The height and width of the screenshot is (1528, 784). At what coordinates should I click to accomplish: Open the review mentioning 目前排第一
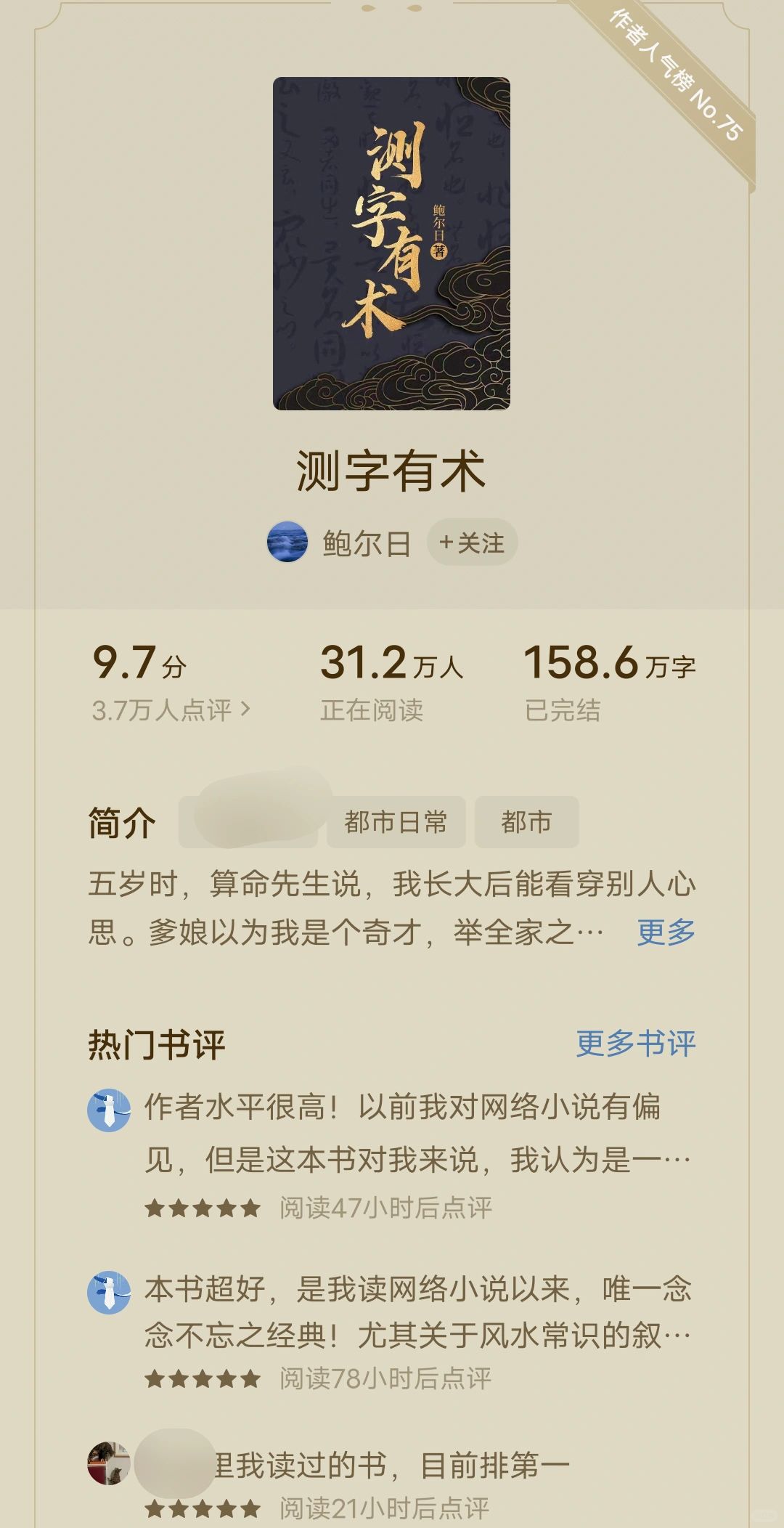(x=392, y=1466)
